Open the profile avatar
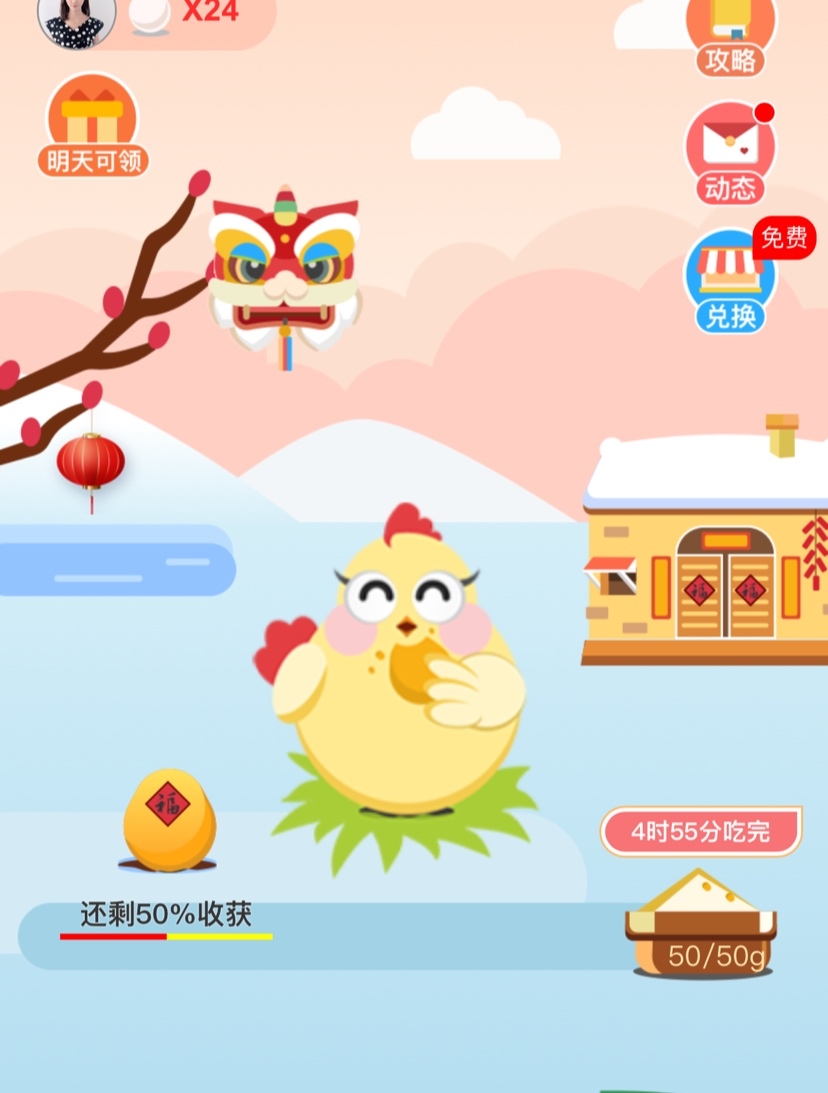This screenshot has width=828, height=1093. point(76,18)
